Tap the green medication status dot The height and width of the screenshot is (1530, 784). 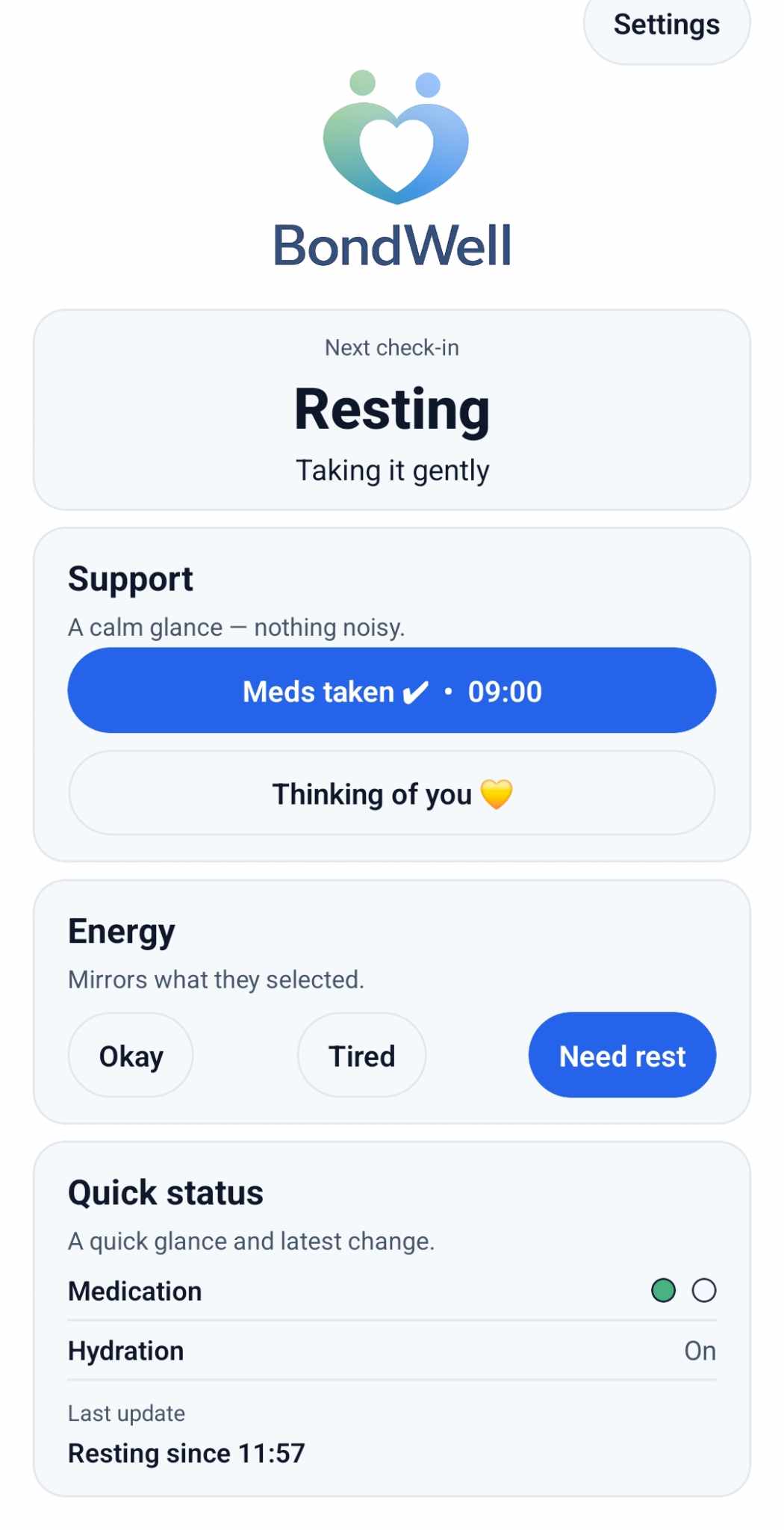tap(663, 1290)
